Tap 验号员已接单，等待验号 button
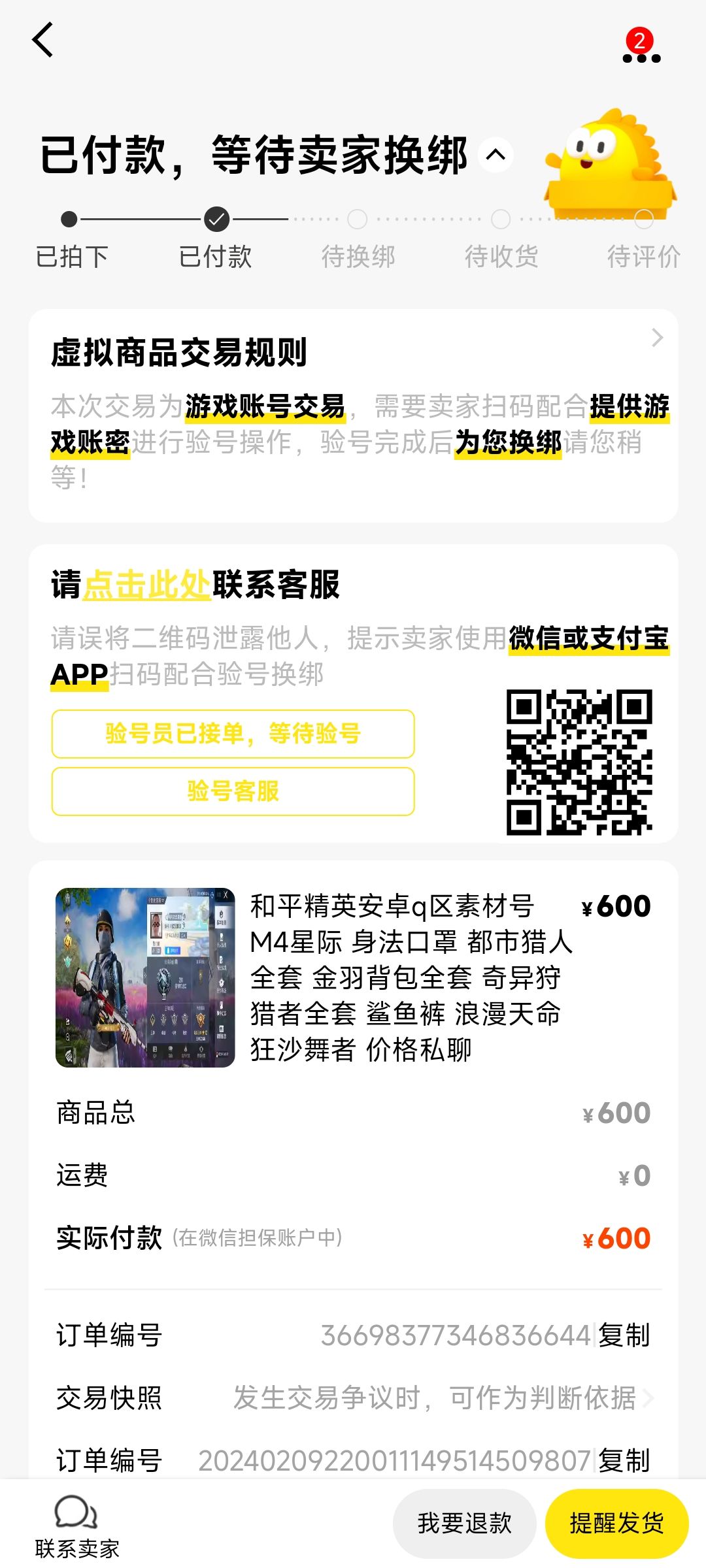 click(x=233, y=734)
